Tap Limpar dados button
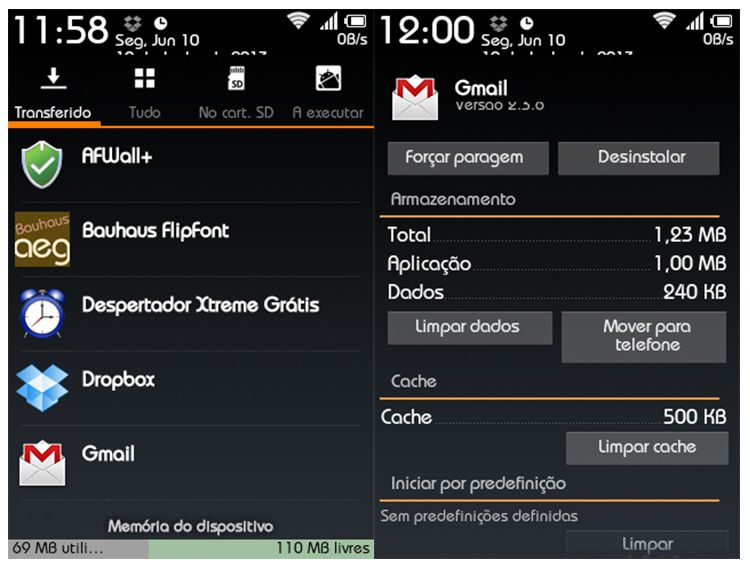 468,328
